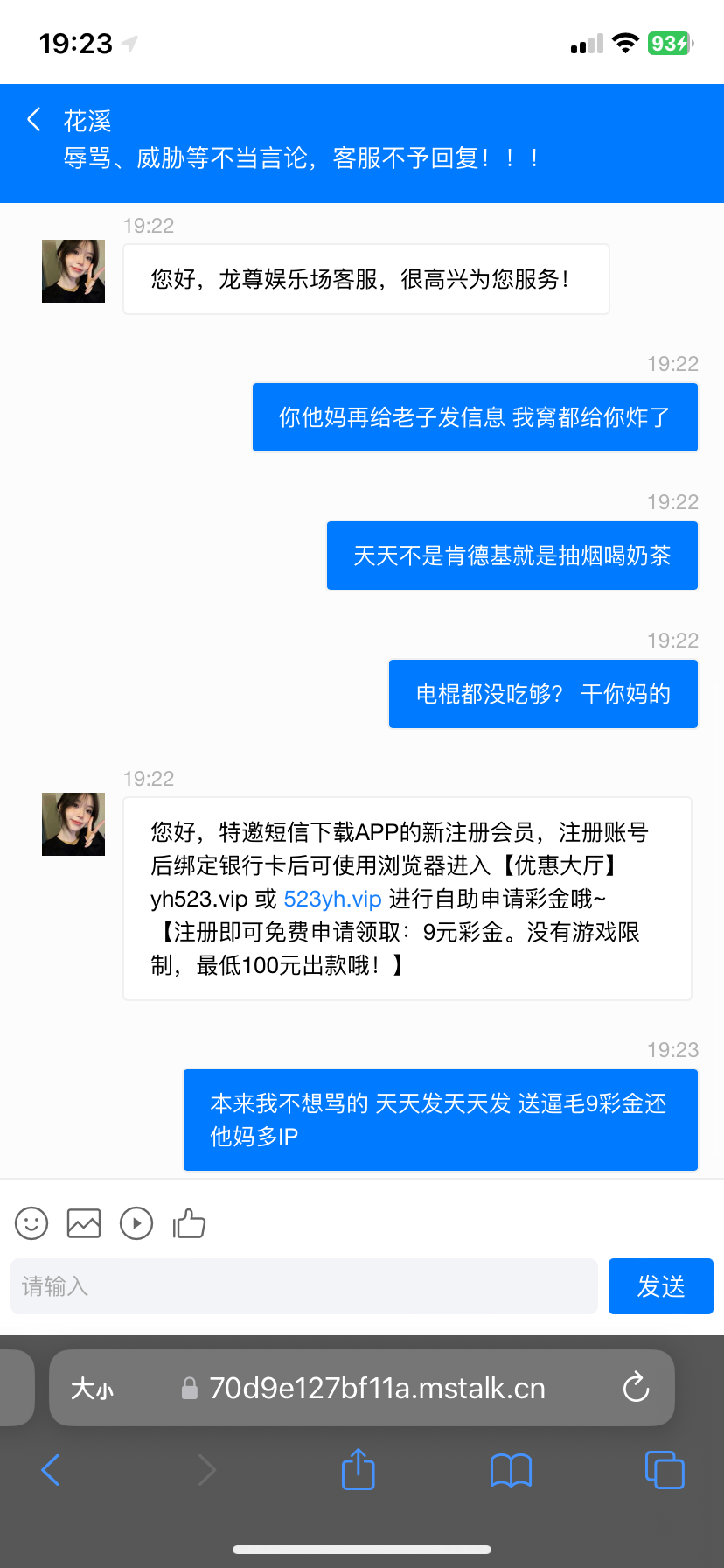Tap the reload icon in the address bar
Viewport: 724px width, 1568px height.
point(636,1388)
